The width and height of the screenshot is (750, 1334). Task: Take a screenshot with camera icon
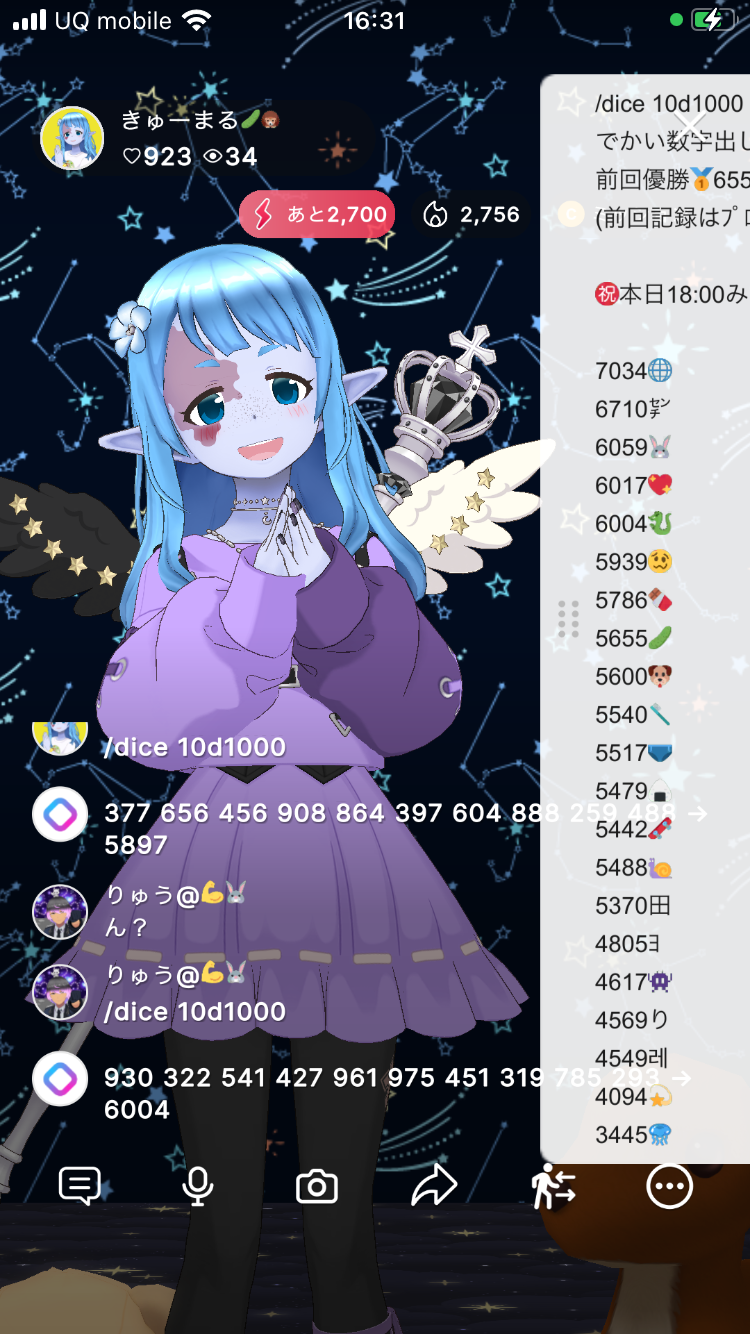pos(317,1186)
